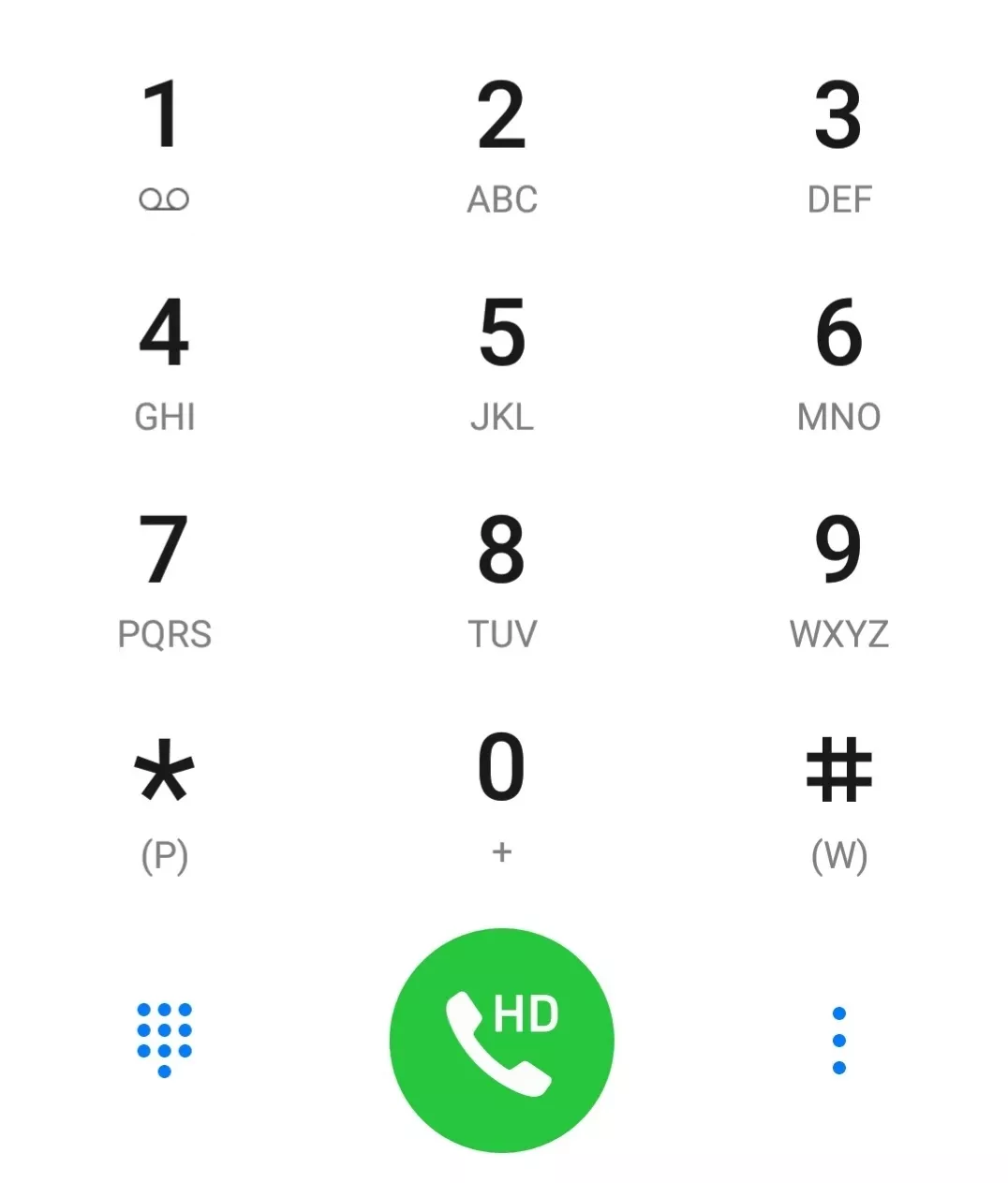
Task: Enter digit 3 DEF
Action: [839, 140]
